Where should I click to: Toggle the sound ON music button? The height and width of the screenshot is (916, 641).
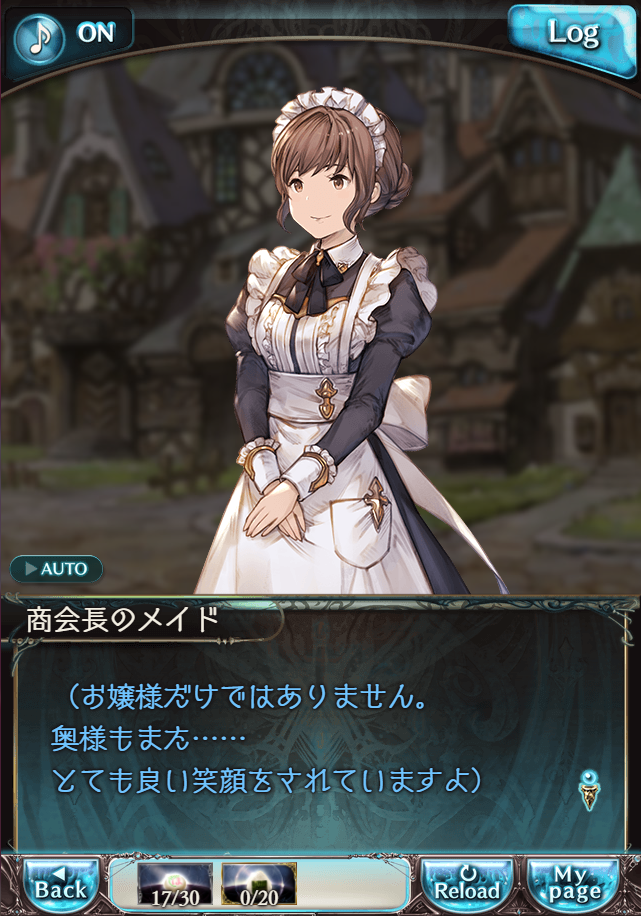pos(70,34)
